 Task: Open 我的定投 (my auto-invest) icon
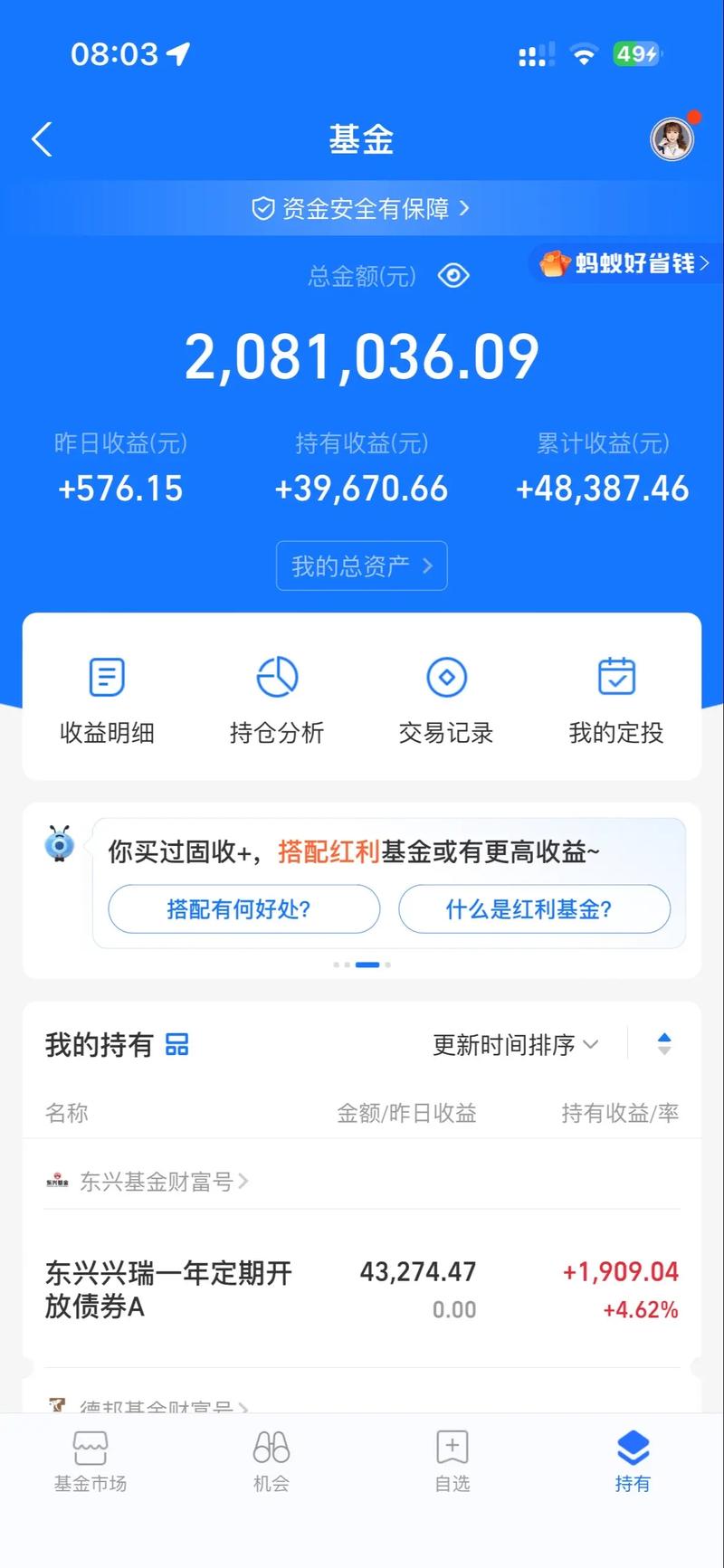click(616, 697)
